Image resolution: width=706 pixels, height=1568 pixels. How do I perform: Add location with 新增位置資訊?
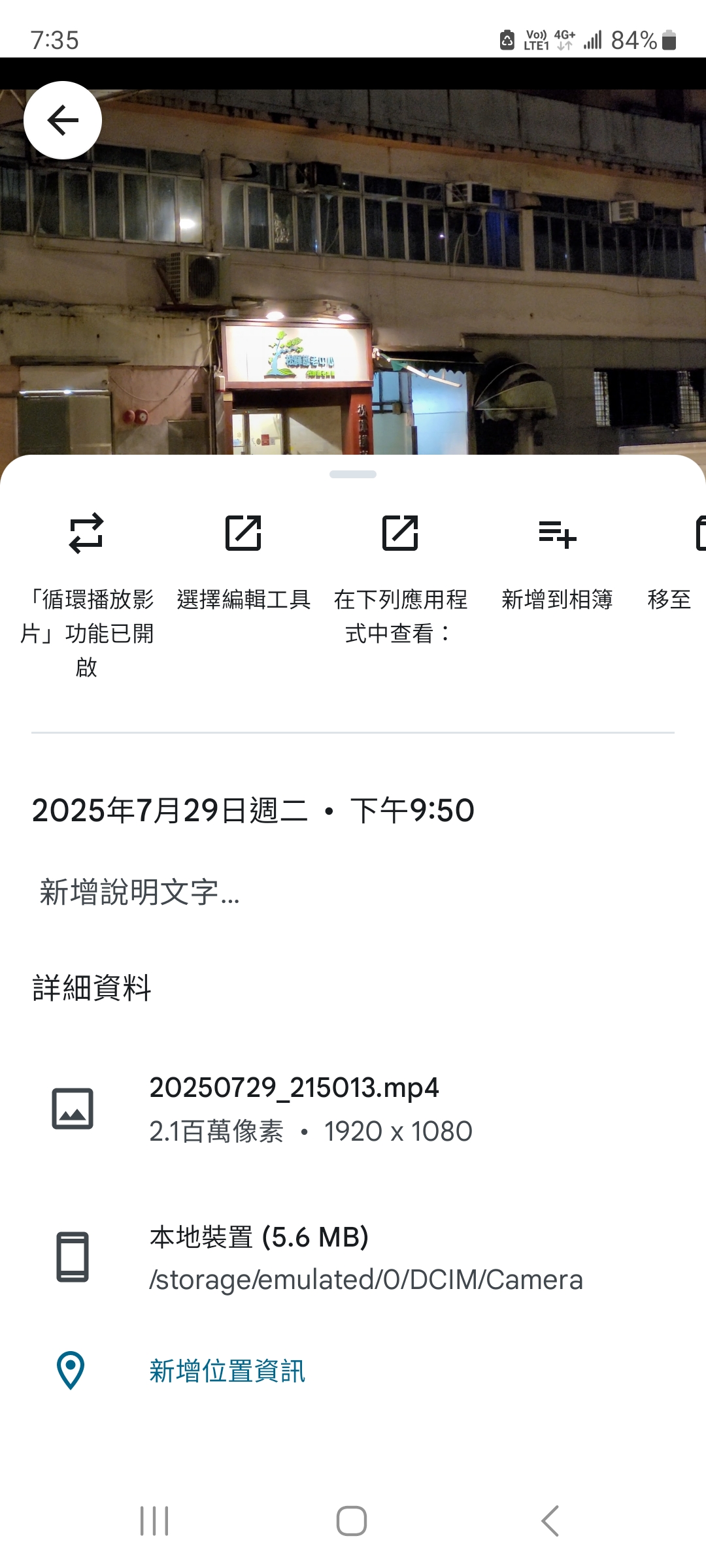point(227,1371)
